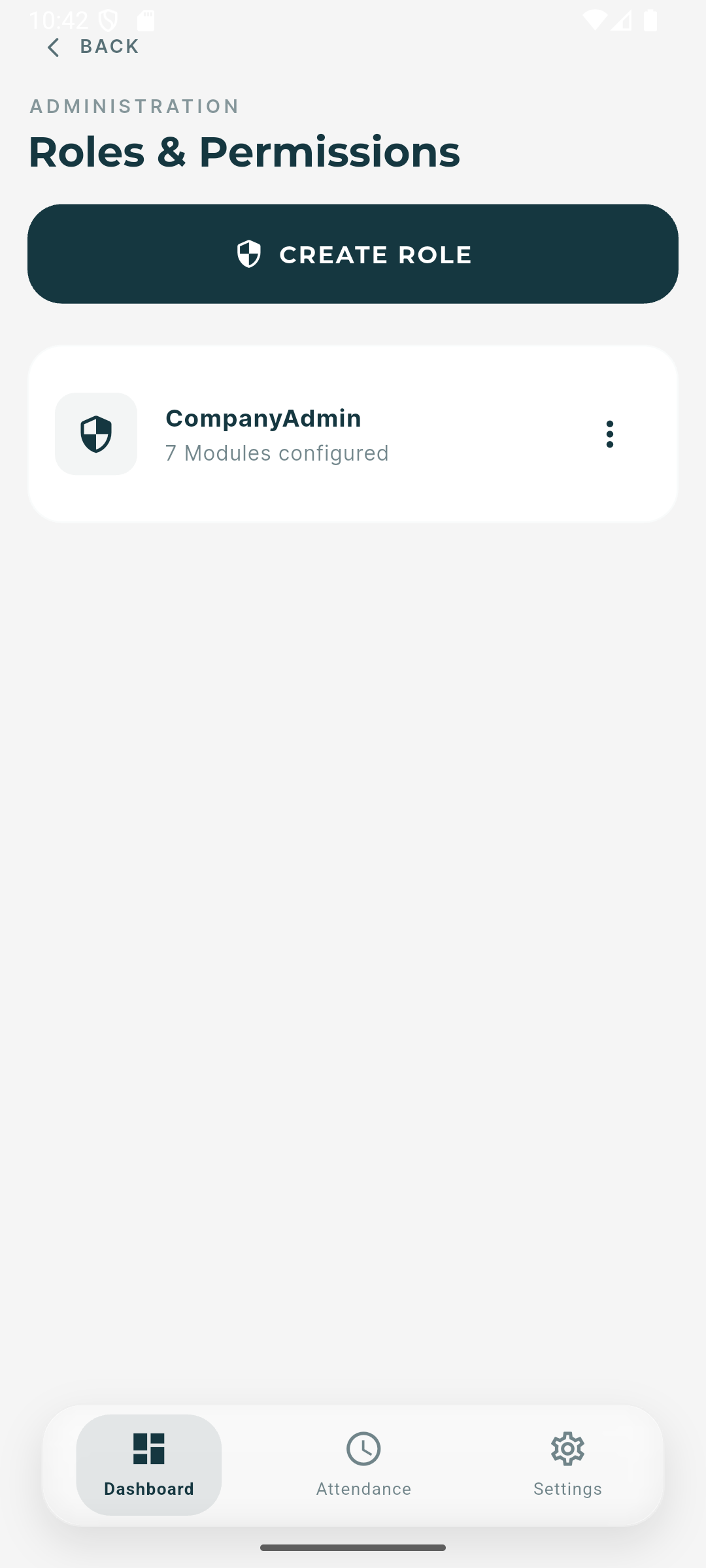Switch to the Dashboard tab
The image size is (706, 1568).
[x=149, y=1464]
